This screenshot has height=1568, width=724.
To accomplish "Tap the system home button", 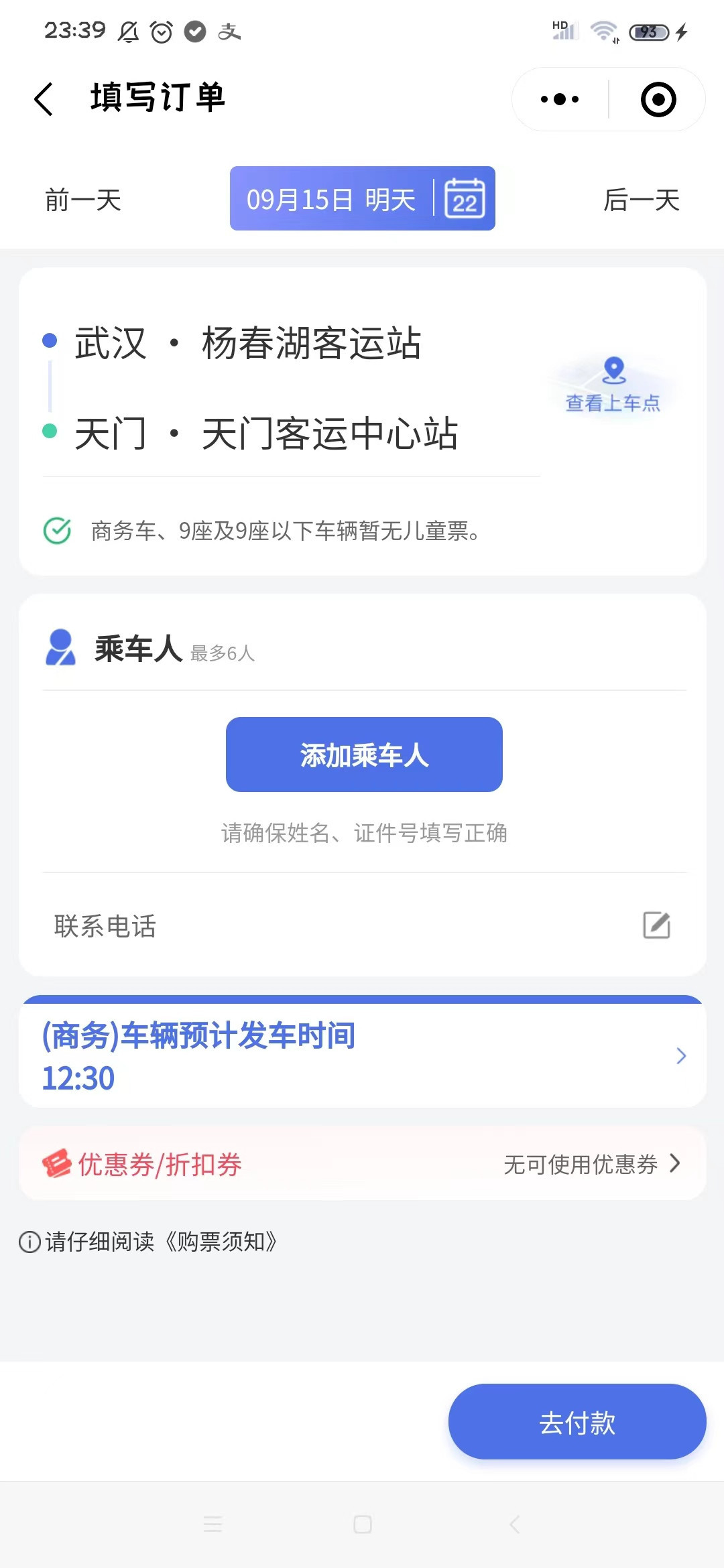I will click(x=363, y=1524).
